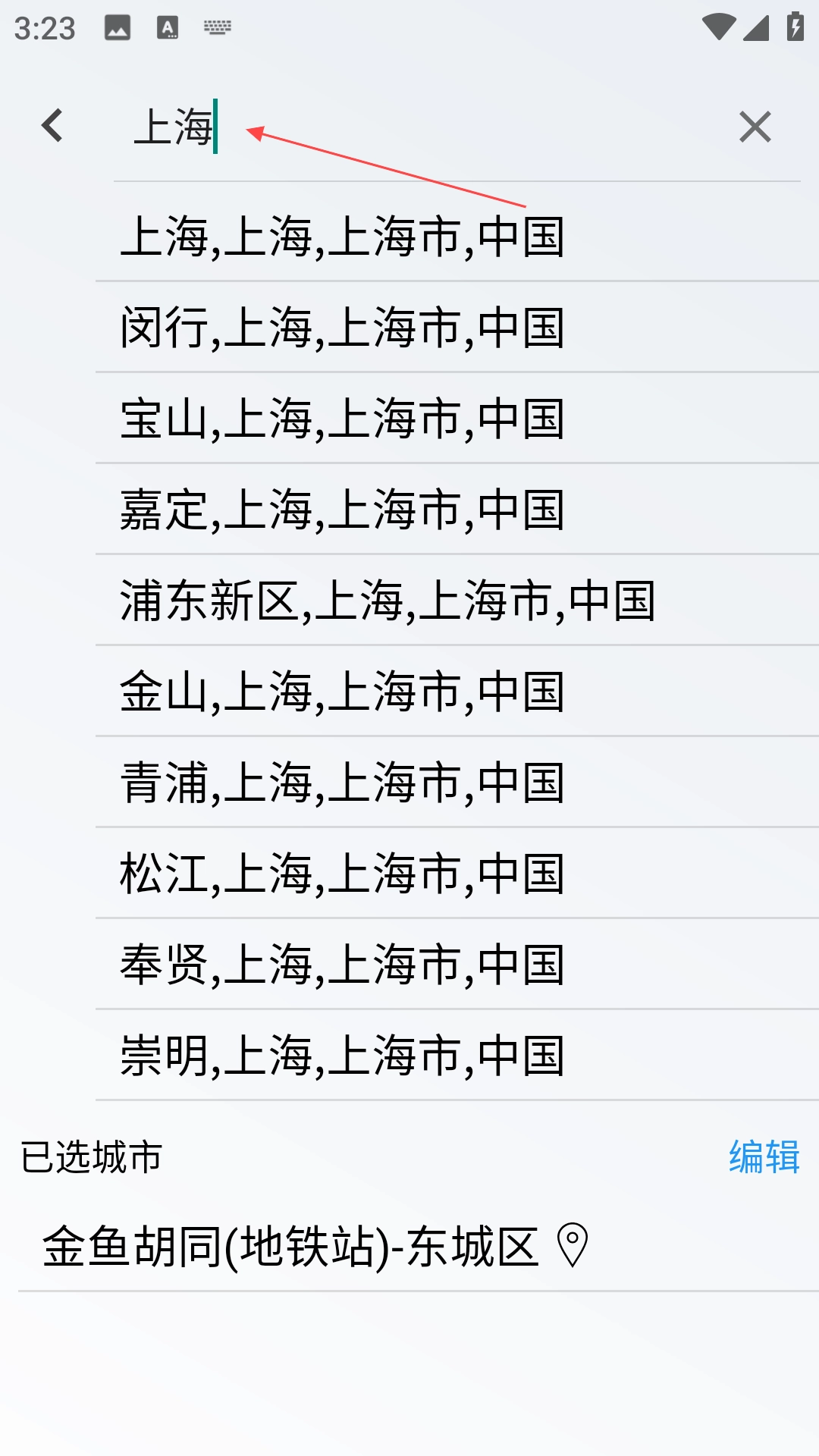Viewport: 819px width, 1456px height.
Task: Go back using the top-left arrow
Action: [x=52, y=126]
